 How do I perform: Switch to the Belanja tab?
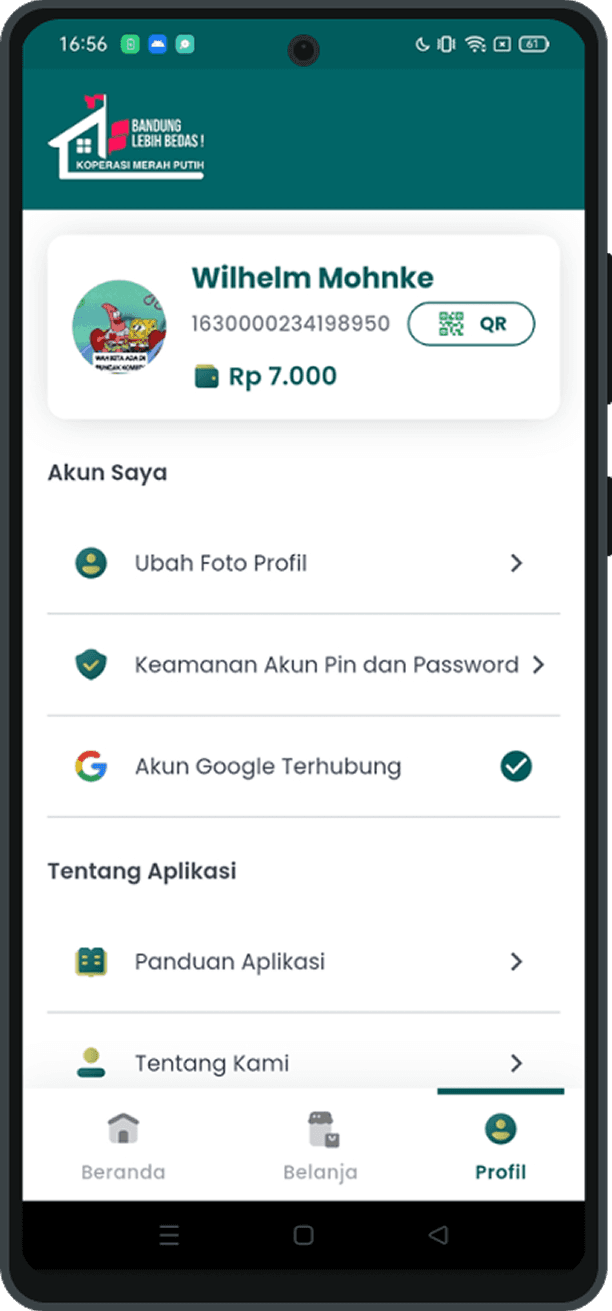320,1145
